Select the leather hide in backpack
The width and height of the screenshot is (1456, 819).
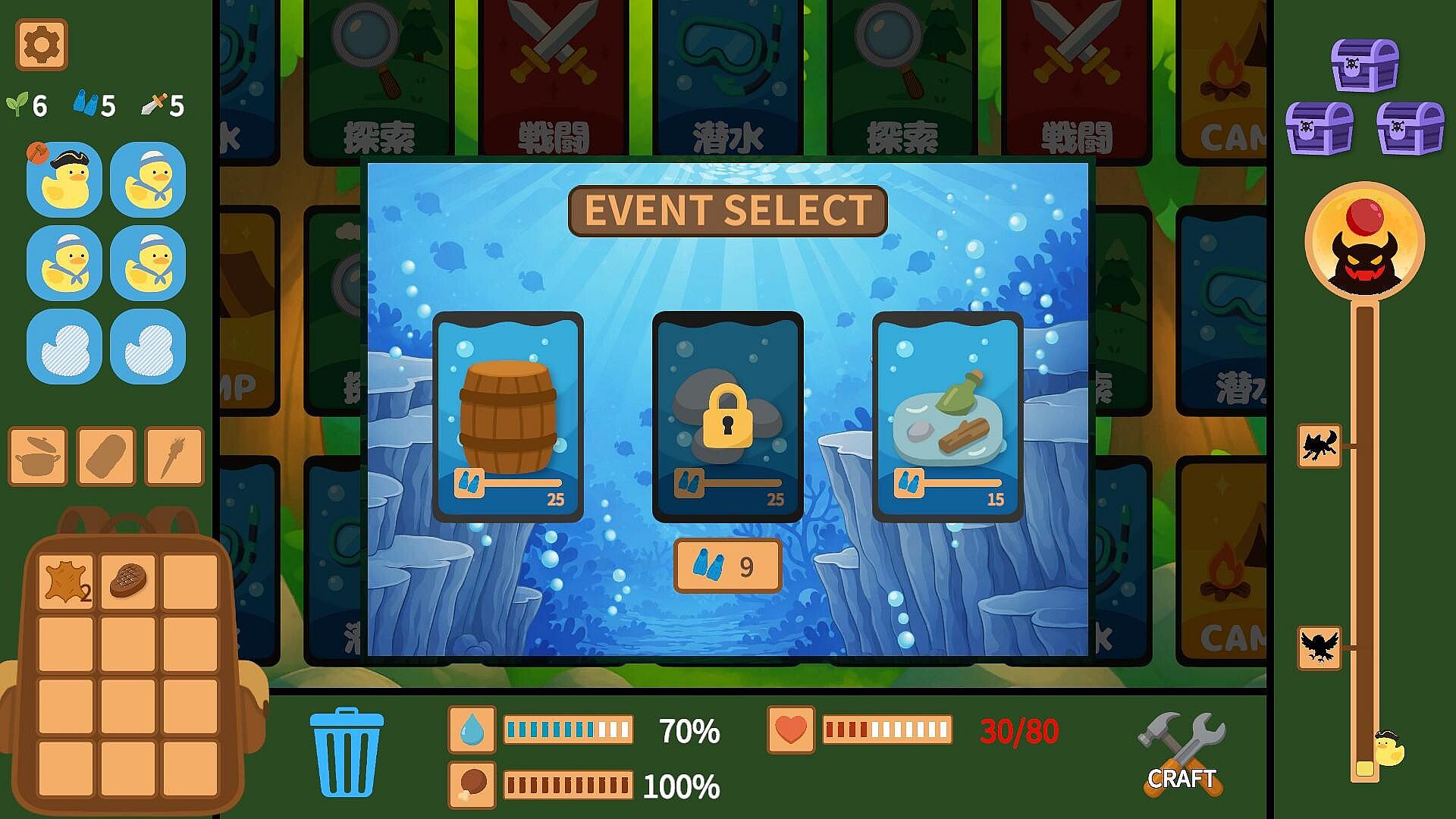[x=66, y=582]
